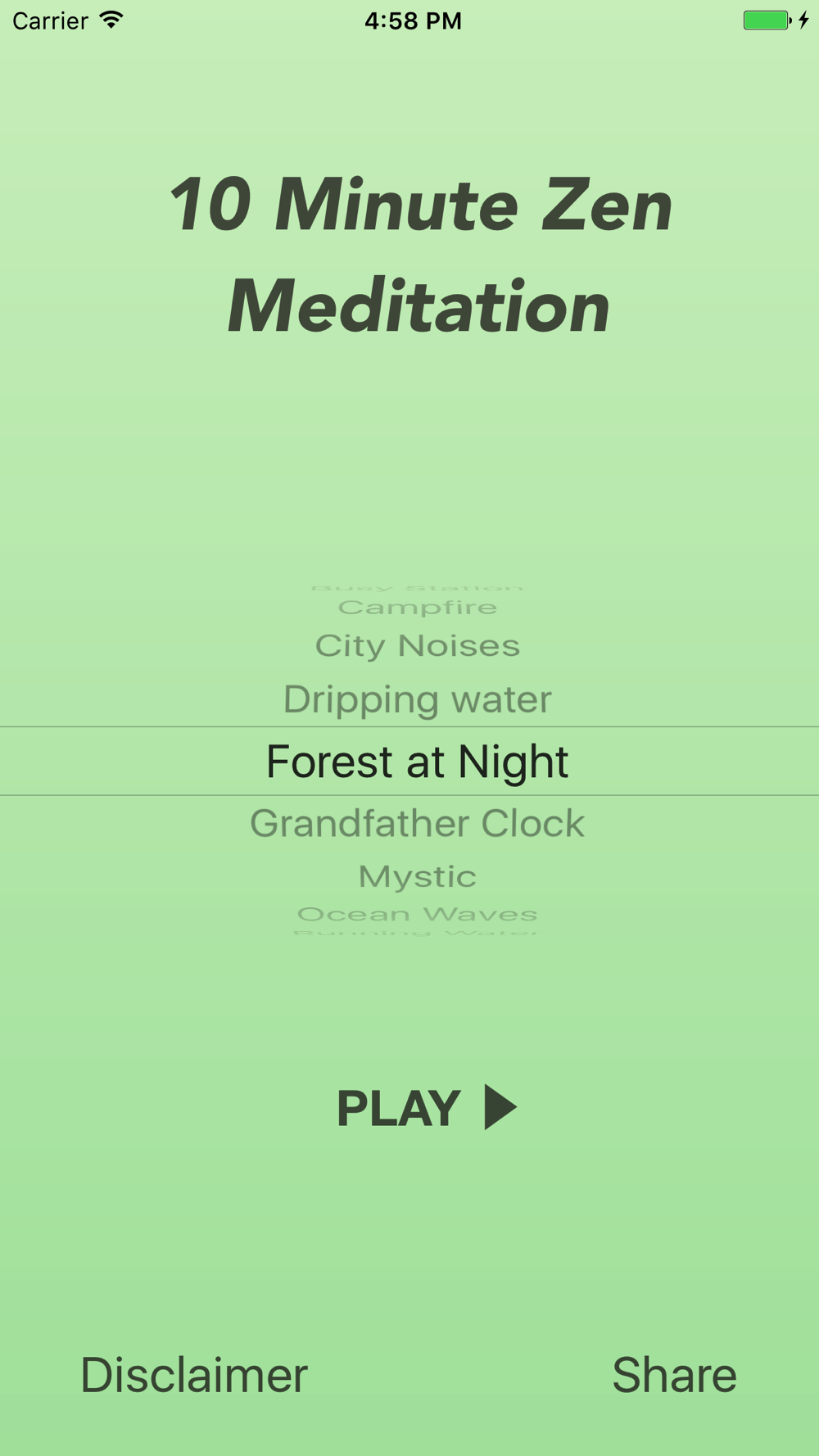Select the Mystic sound option
819x1456 pixels.
point(417,876)
